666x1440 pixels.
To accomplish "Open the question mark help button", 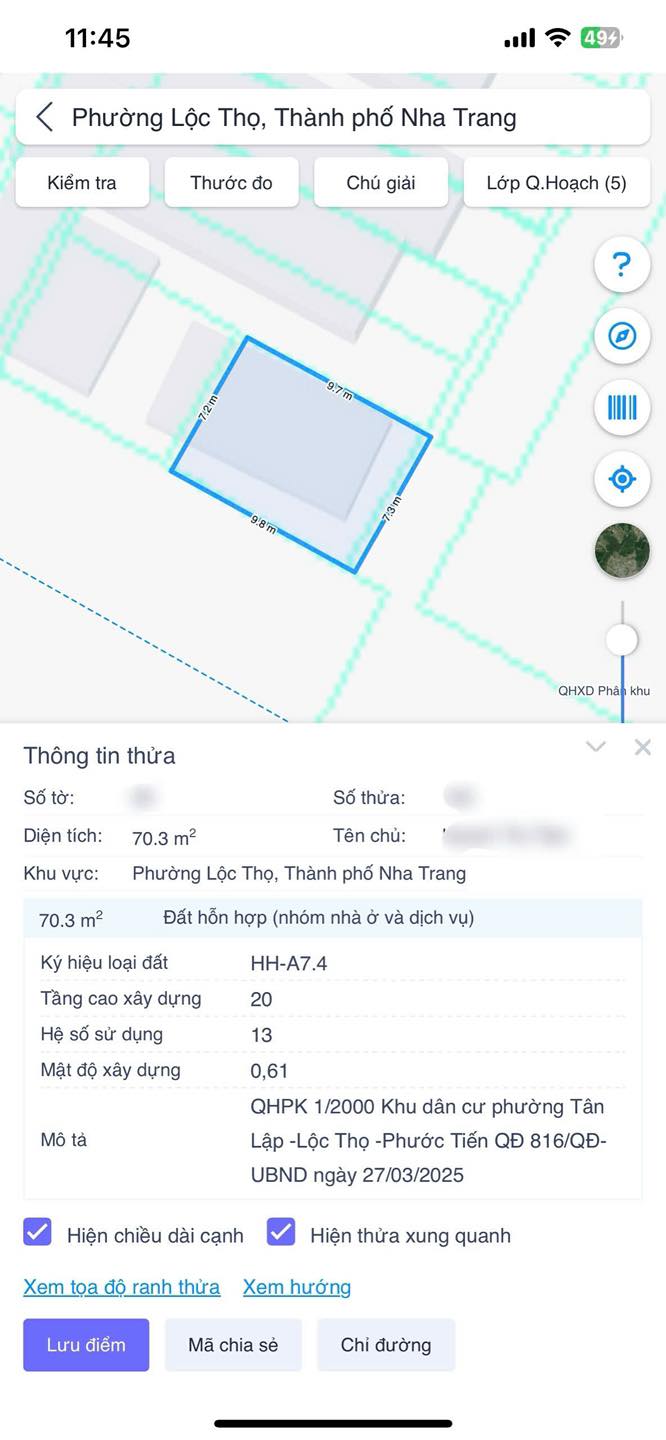I will coord(622,265).
